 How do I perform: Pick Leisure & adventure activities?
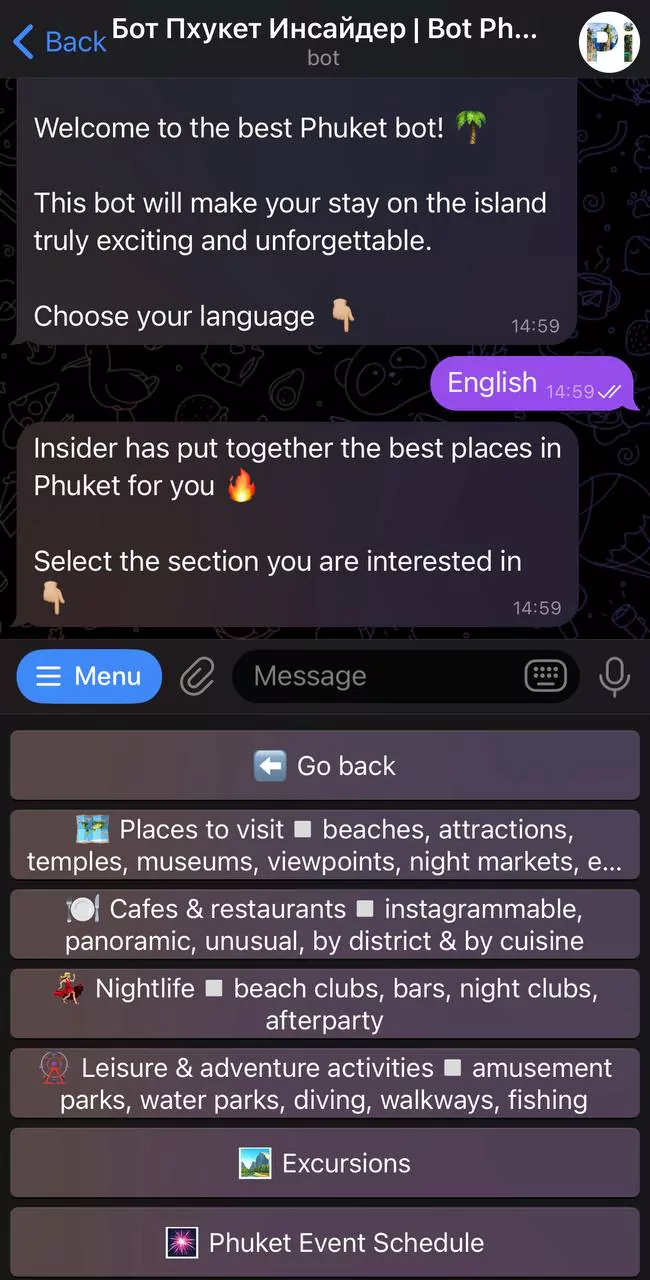click(x=325, y=1084)
